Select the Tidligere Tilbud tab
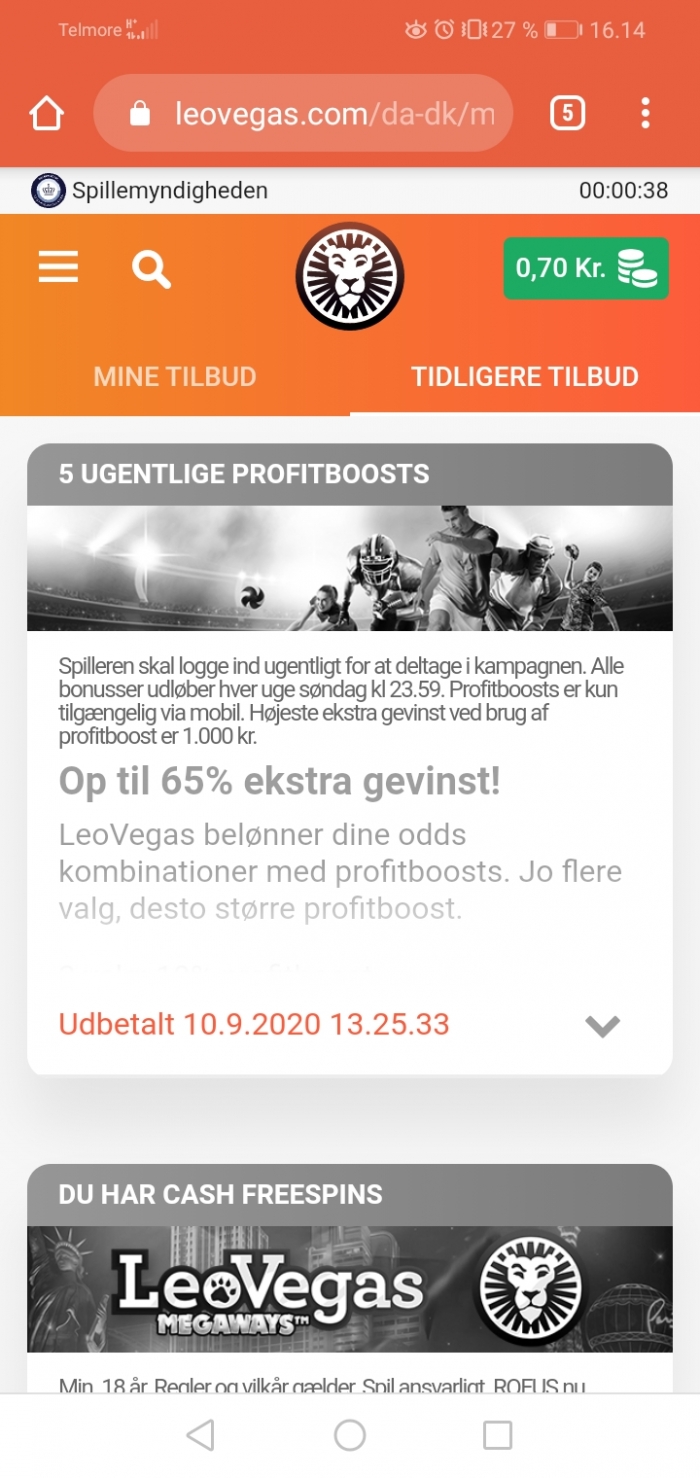This screenshot has width=700, height=1478. pyautogui.click(x=525, y=377)
